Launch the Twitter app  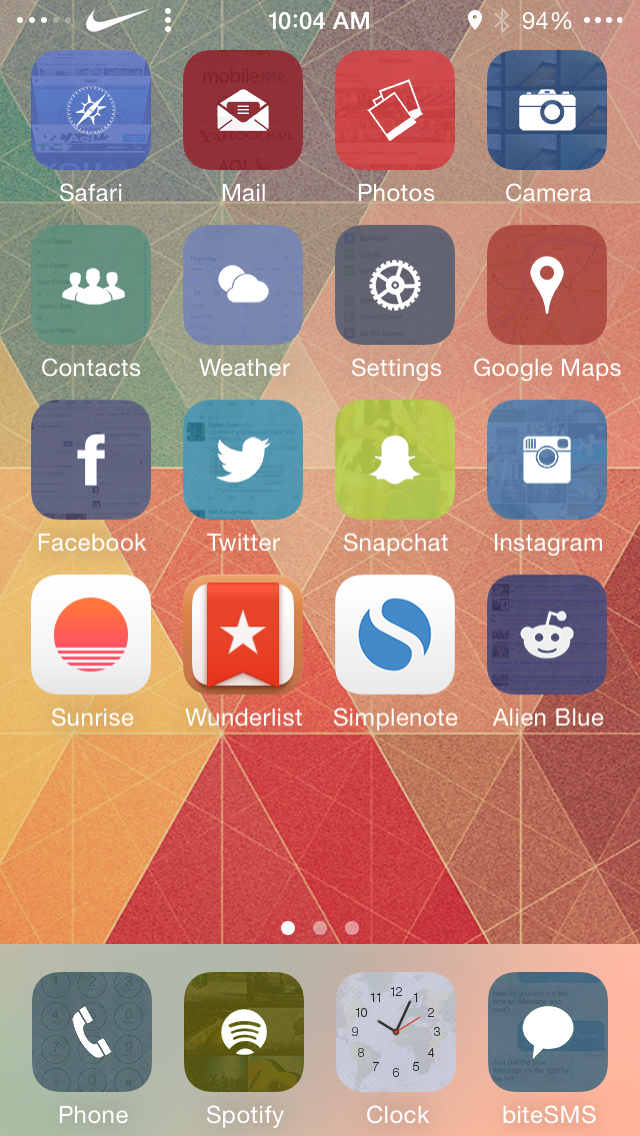(x=243, y=460)
